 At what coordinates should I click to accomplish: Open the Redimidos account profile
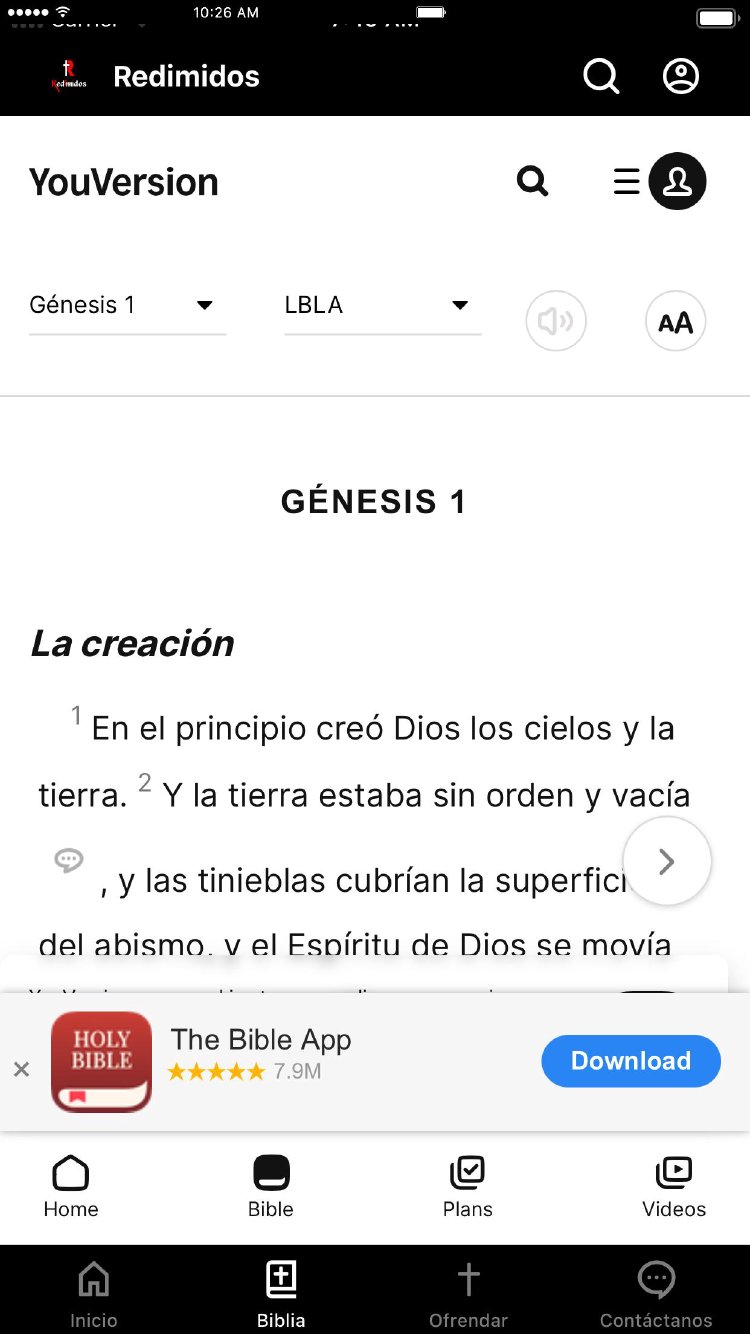tap(681, 76)
